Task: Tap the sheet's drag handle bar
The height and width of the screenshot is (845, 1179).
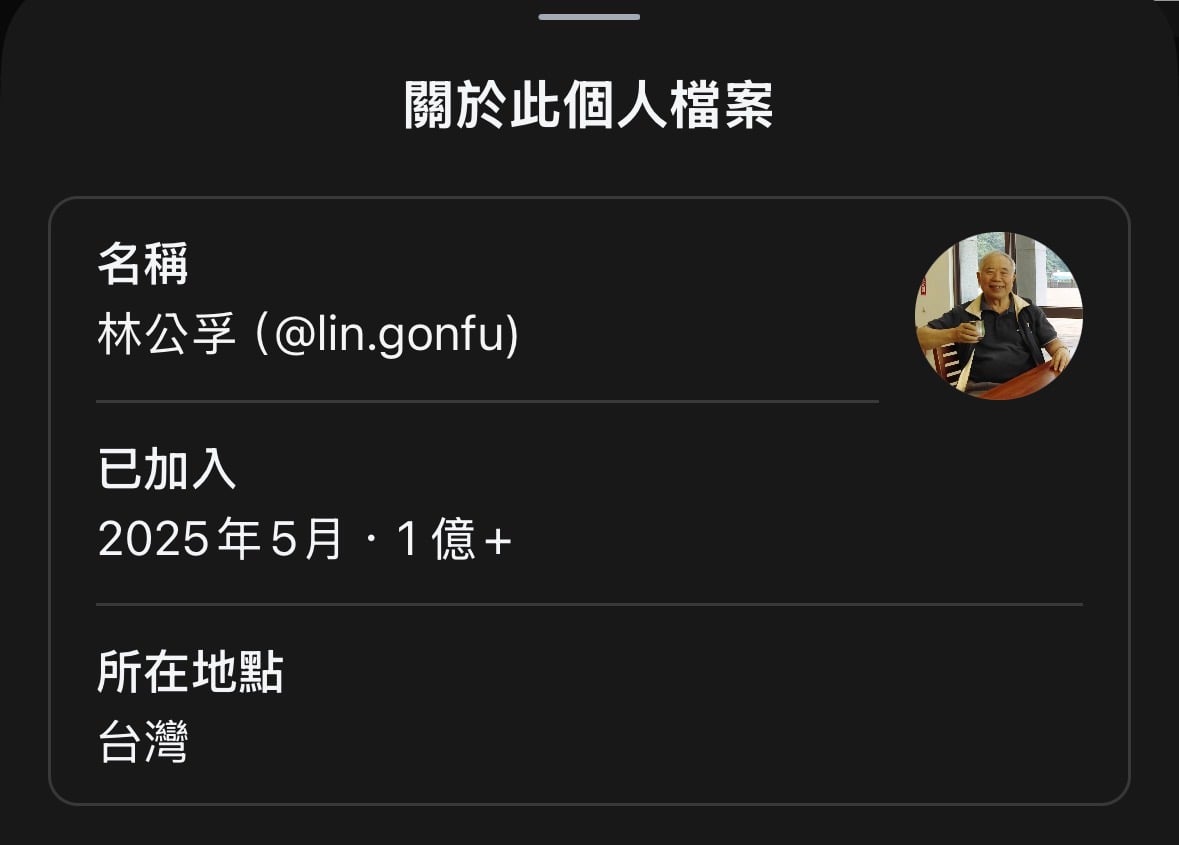Action: pyautogui.click(x=589, y=17)
